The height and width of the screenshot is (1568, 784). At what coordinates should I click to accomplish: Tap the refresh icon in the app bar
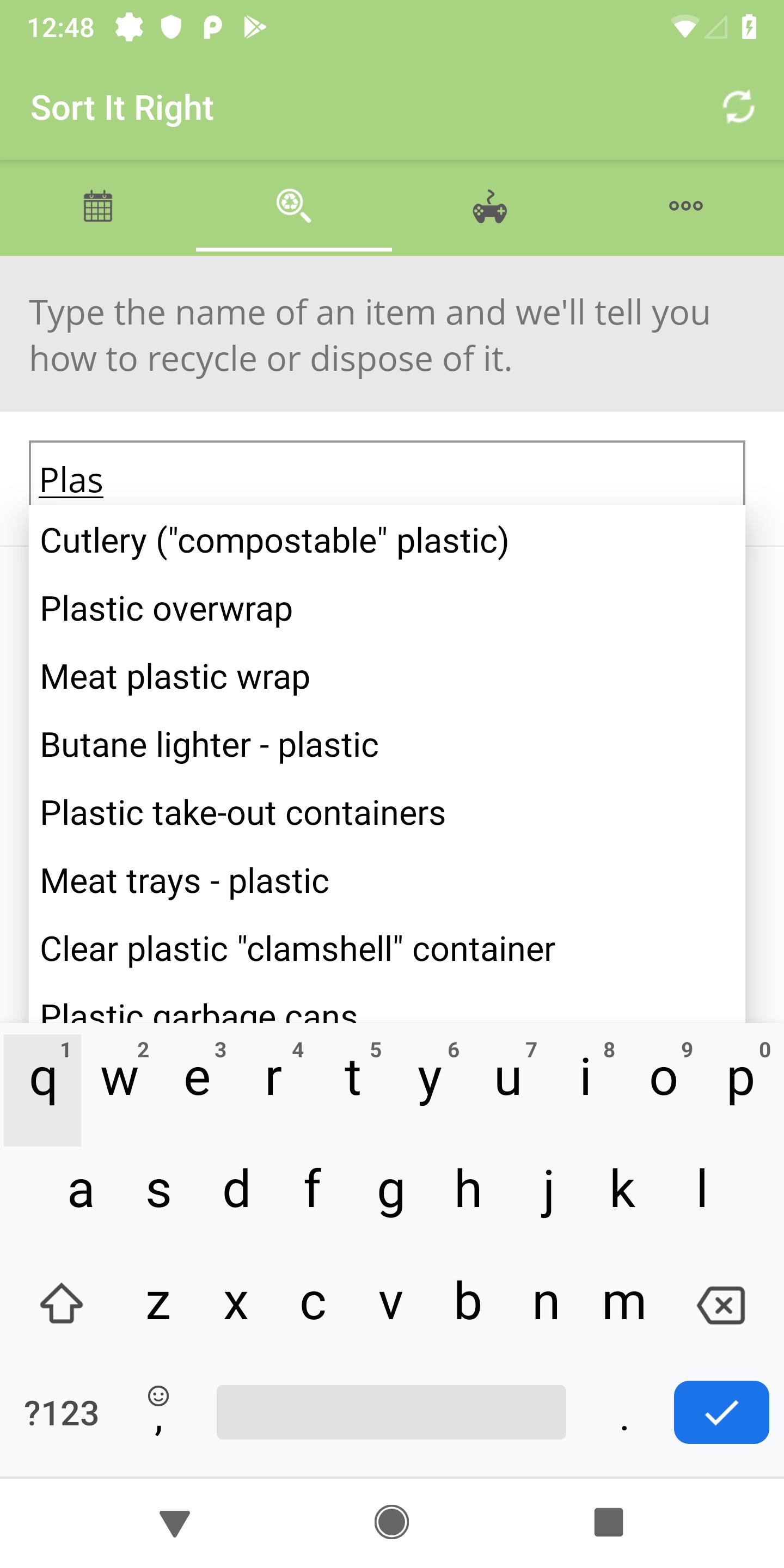pyautogui.click(x=738, y=107)
